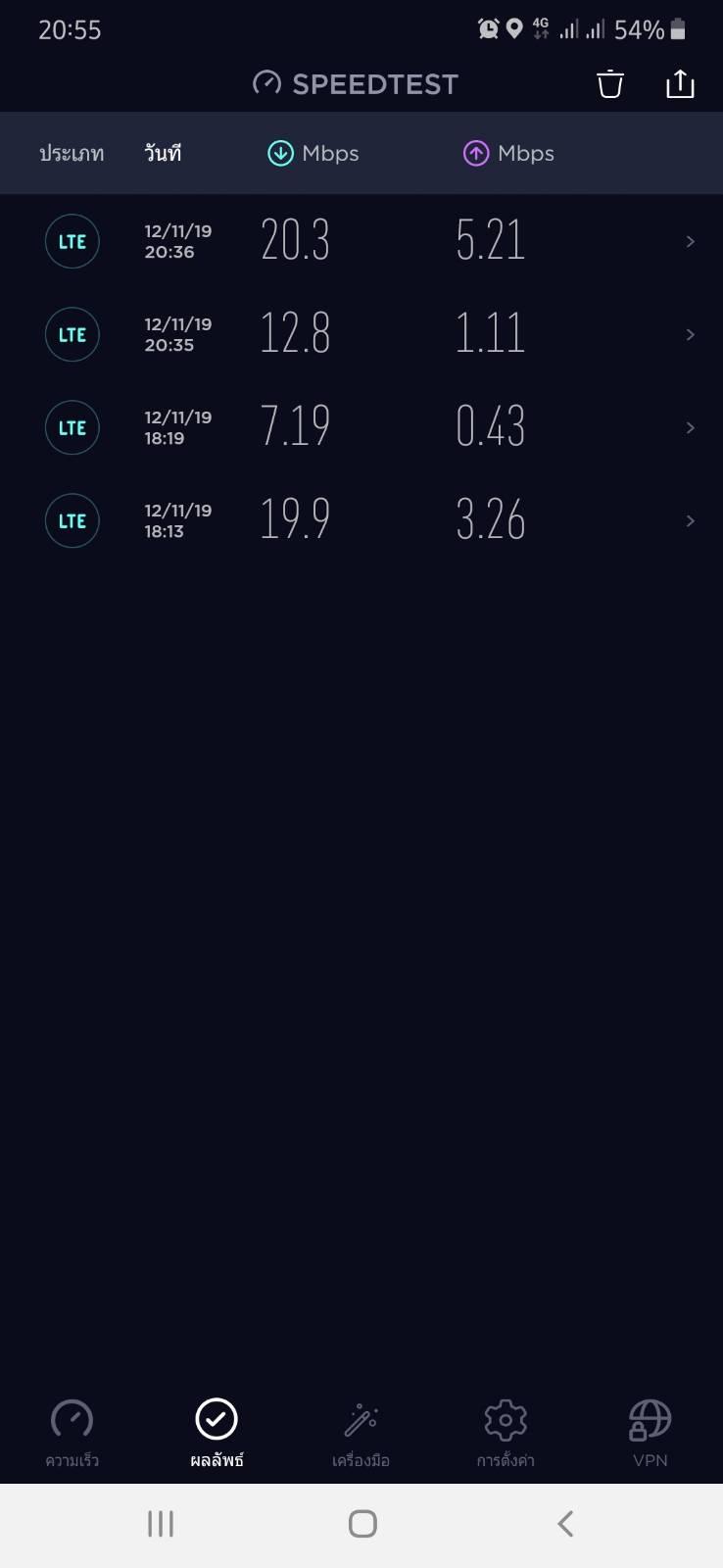
Task: Open the การตั้งค่า tab
Action: click(506, 1433)
